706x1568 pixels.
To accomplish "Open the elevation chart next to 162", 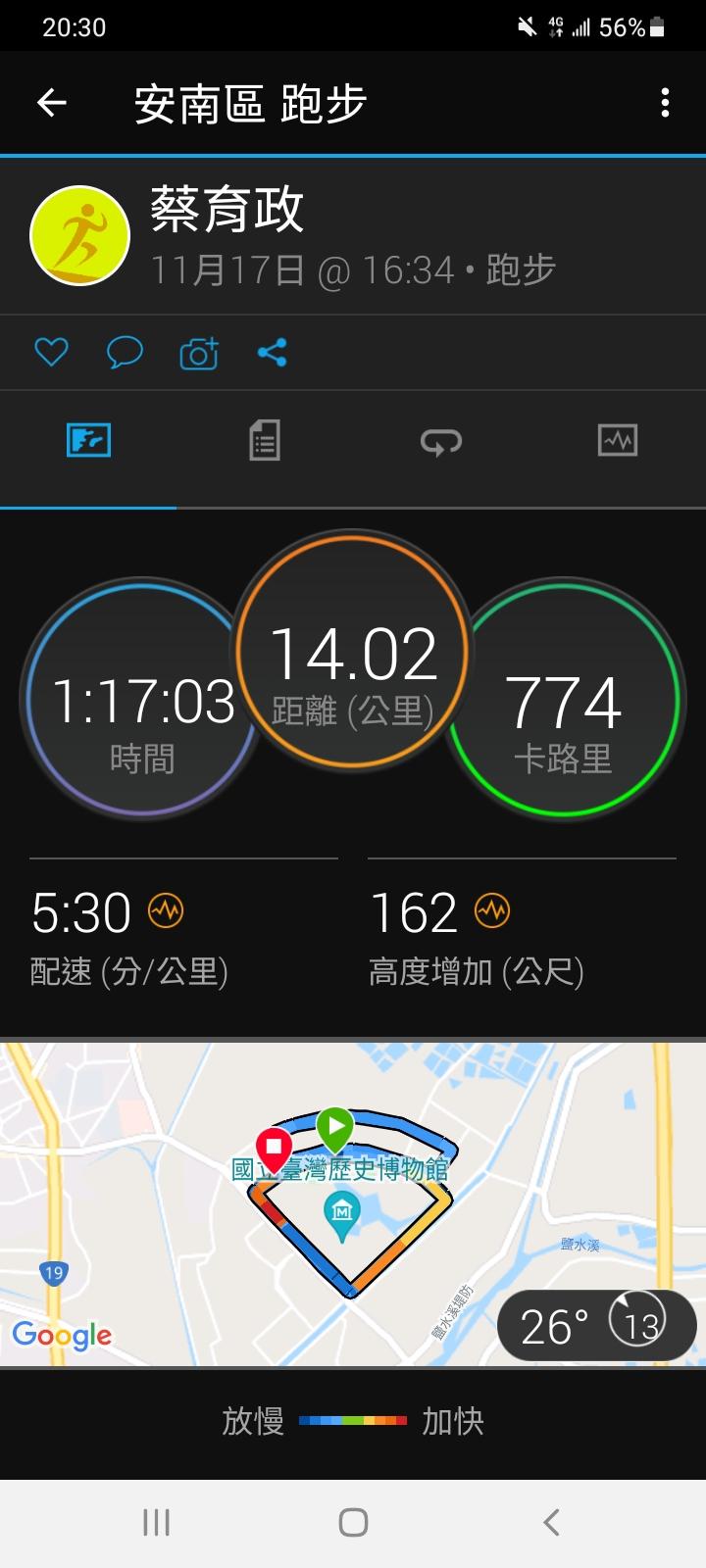I will [x=492, y=911].
